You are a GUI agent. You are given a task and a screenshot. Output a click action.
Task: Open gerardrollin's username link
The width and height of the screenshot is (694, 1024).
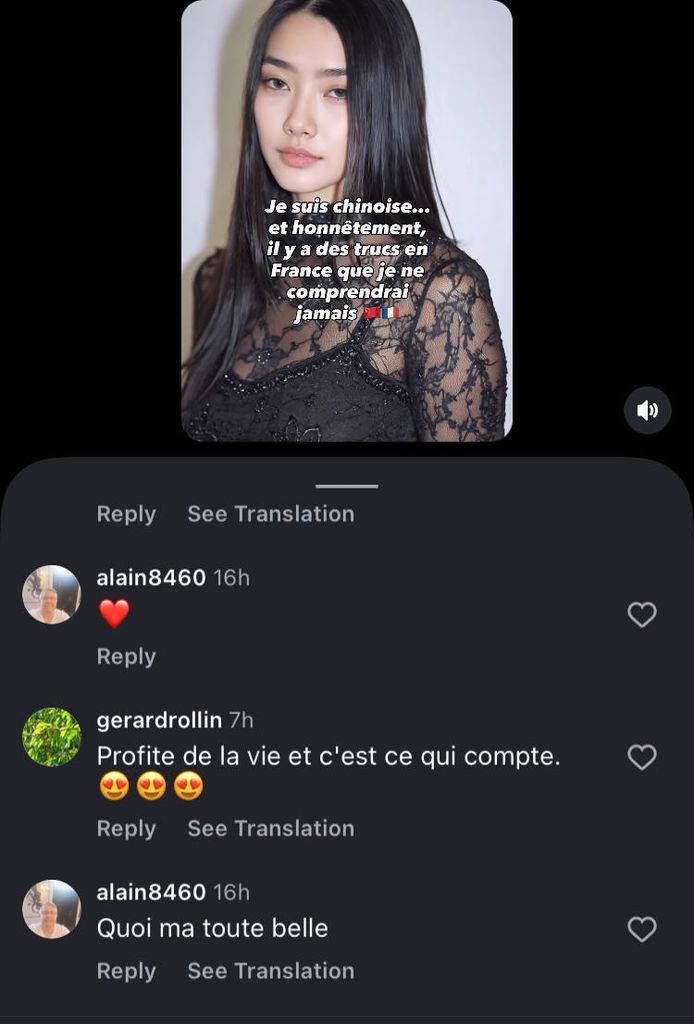pyautogui.click(x=160, y=720)
